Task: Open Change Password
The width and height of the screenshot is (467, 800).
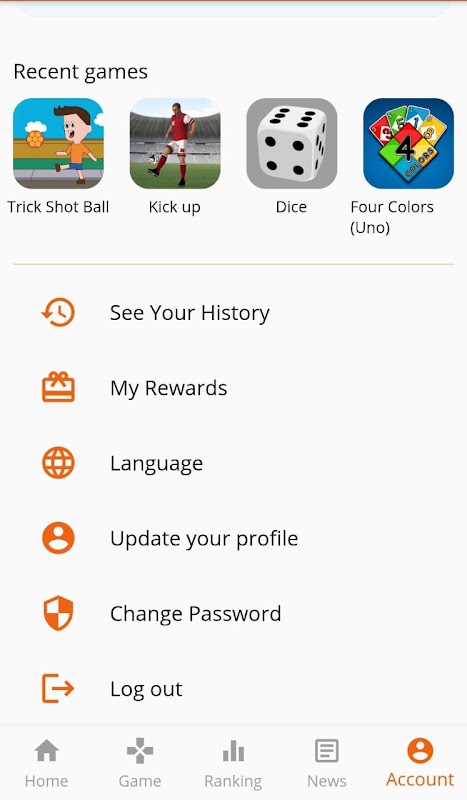Action: (x=233, y=613)
